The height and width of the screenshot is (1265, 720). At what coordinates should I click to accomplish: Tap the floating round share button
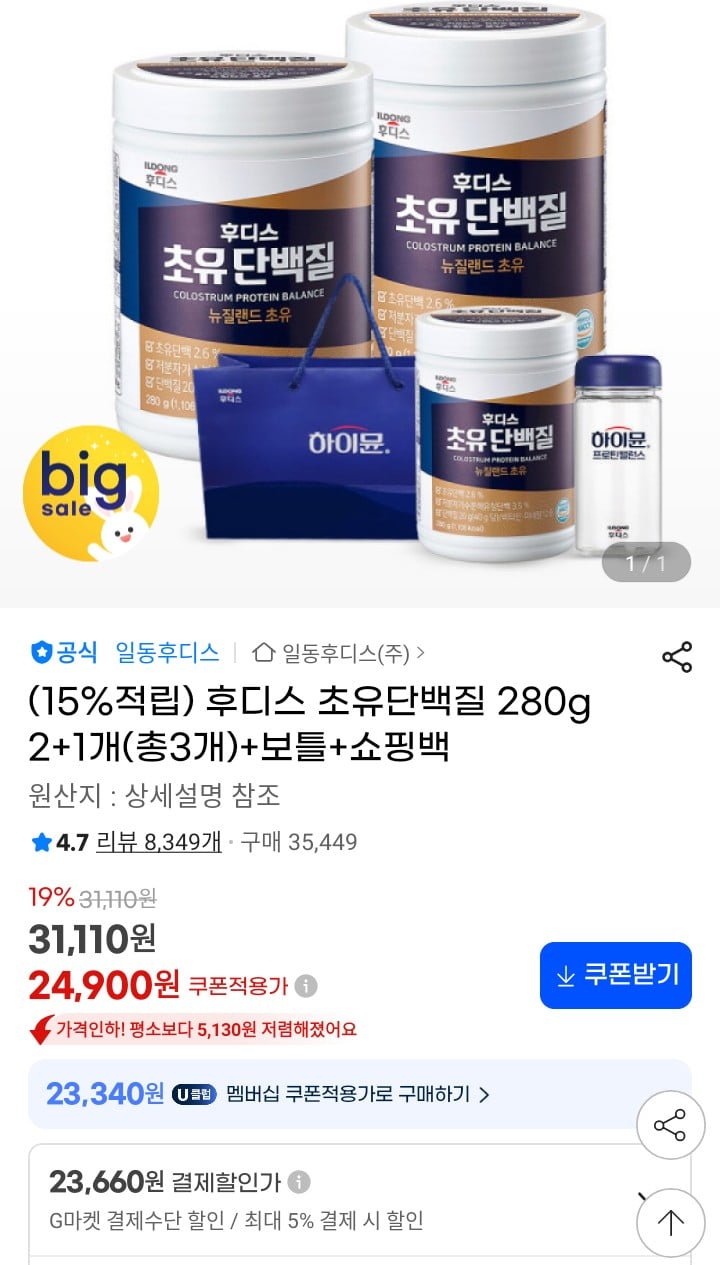[x=670, y=1126]
